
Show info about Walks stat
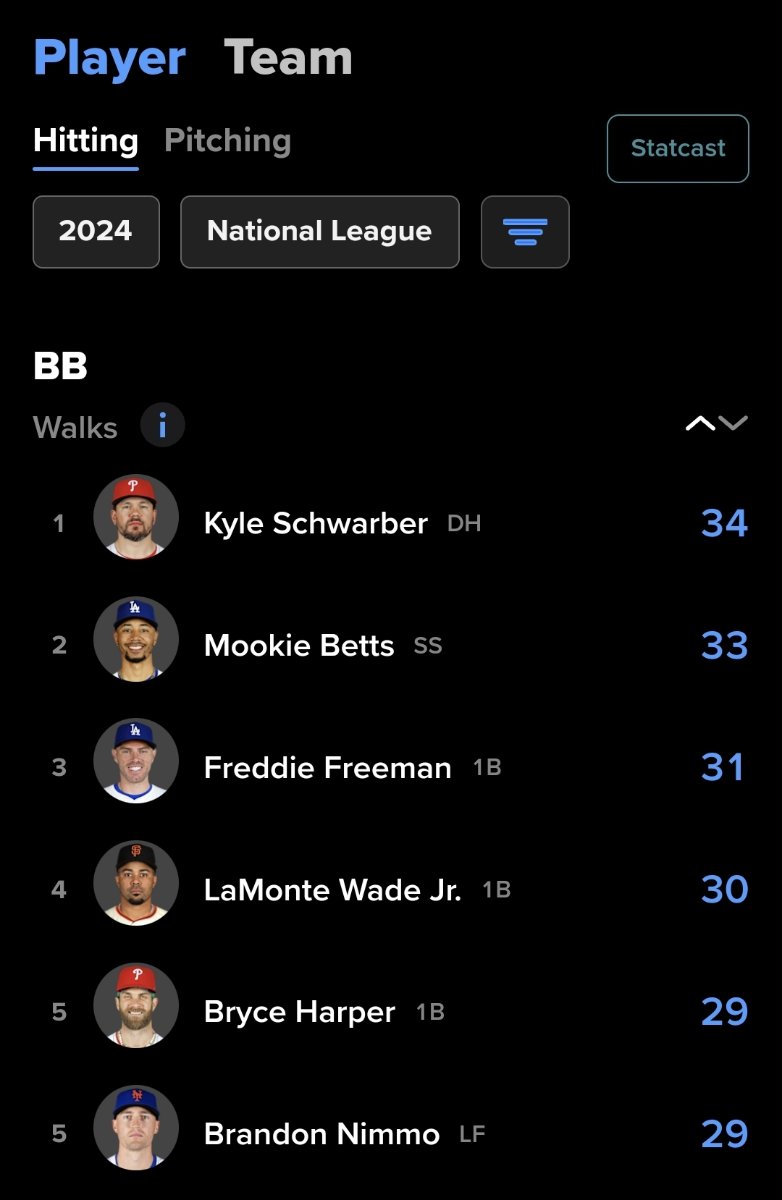[x=162, y=427]
